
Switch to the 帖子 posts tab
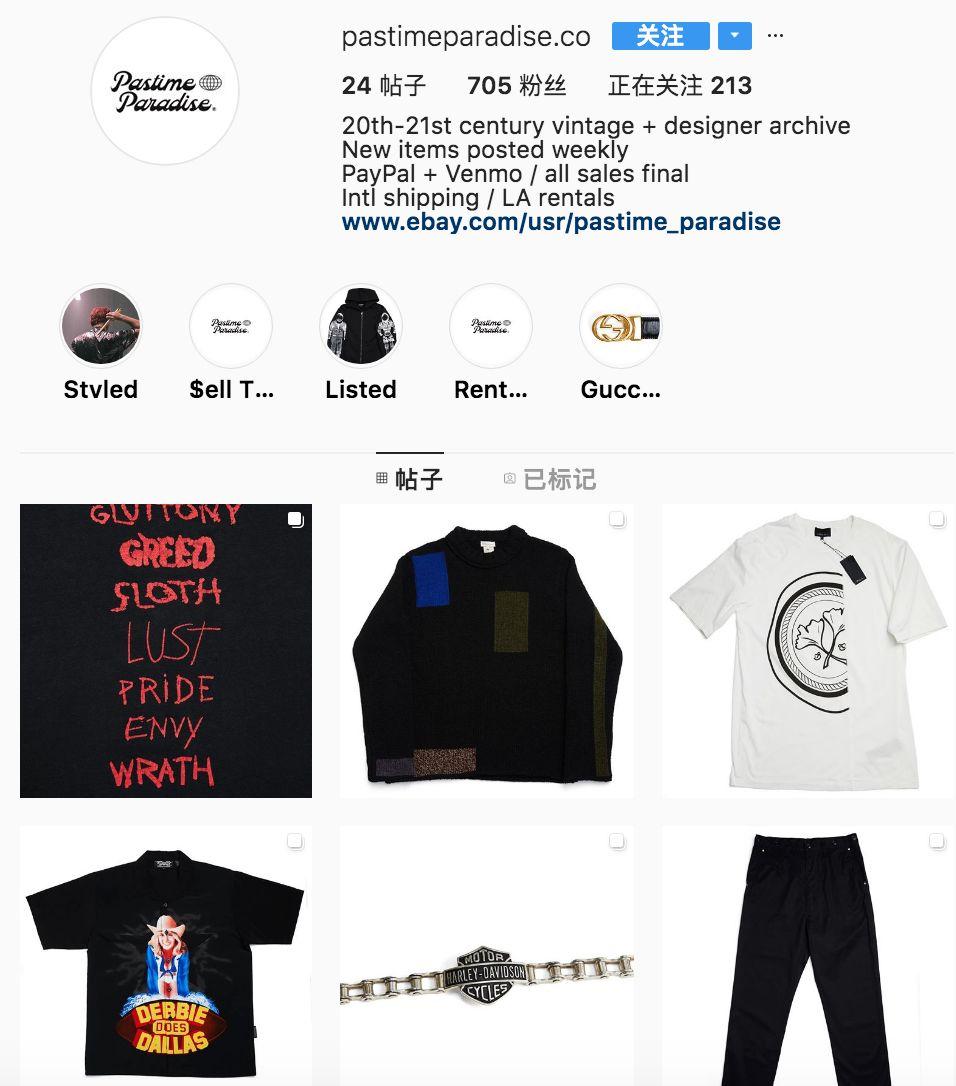[x=409, y=480]
